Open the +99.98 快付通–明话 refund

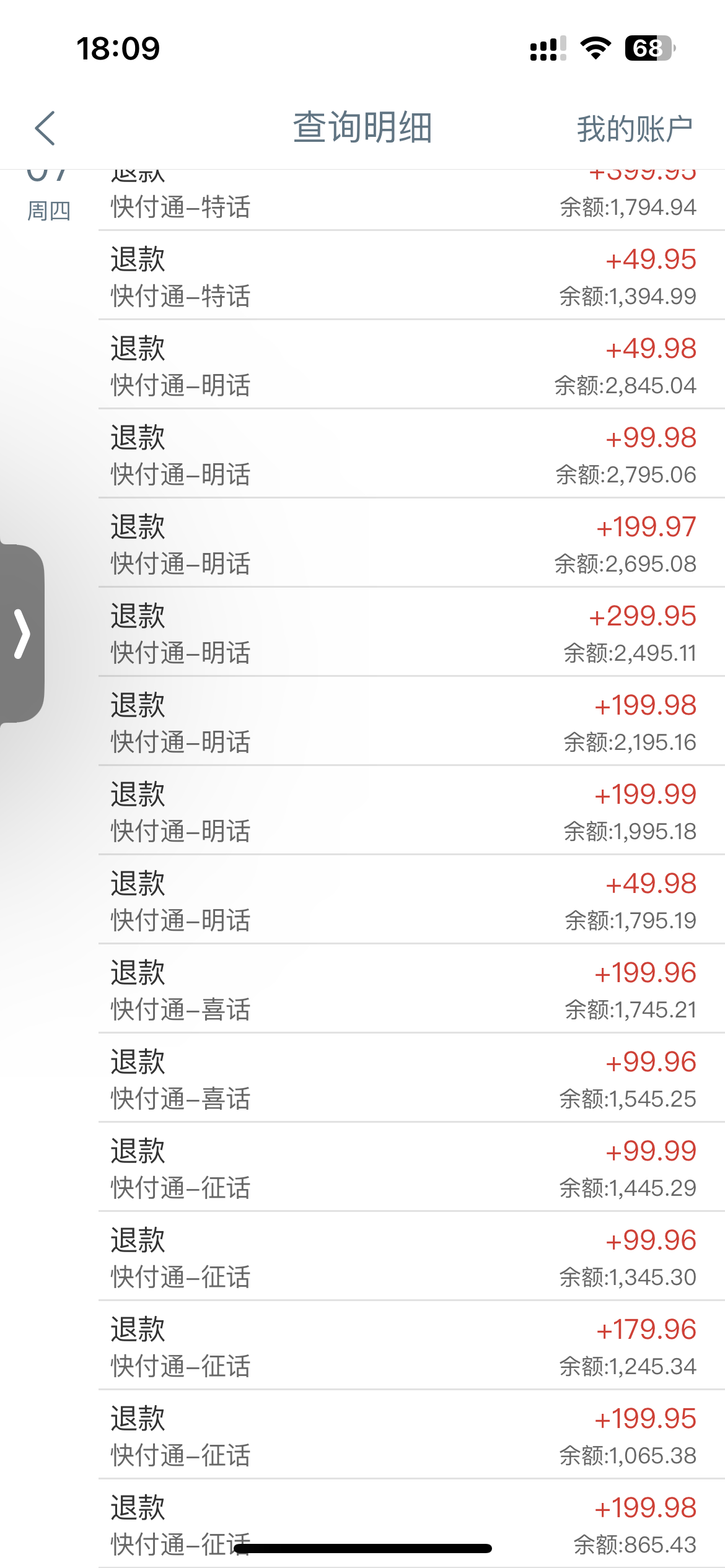pos(403,455)
